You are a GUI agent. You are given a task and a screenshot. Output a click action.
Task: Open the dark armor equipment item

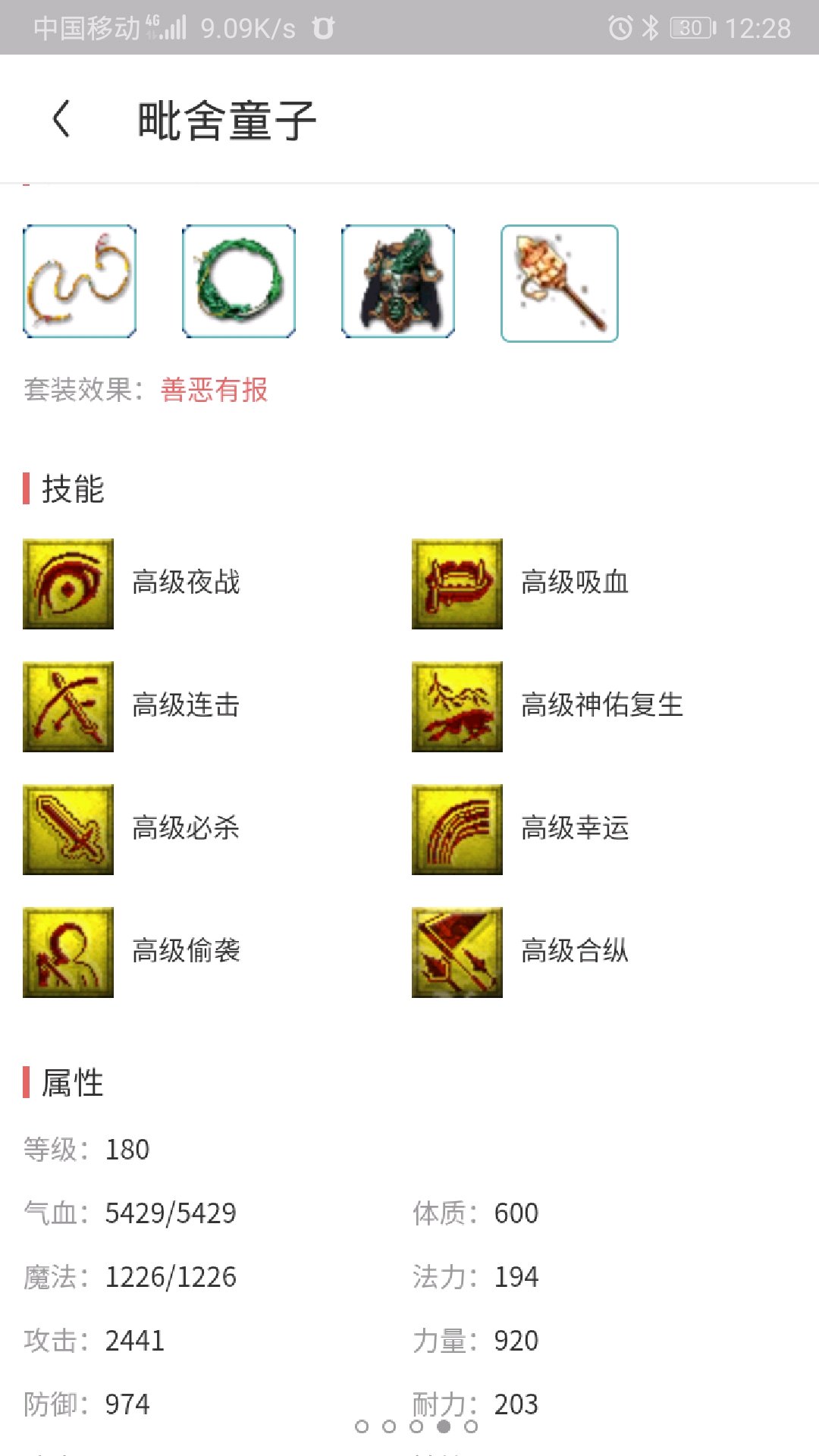pyautogui.click(x=398, y=281)
